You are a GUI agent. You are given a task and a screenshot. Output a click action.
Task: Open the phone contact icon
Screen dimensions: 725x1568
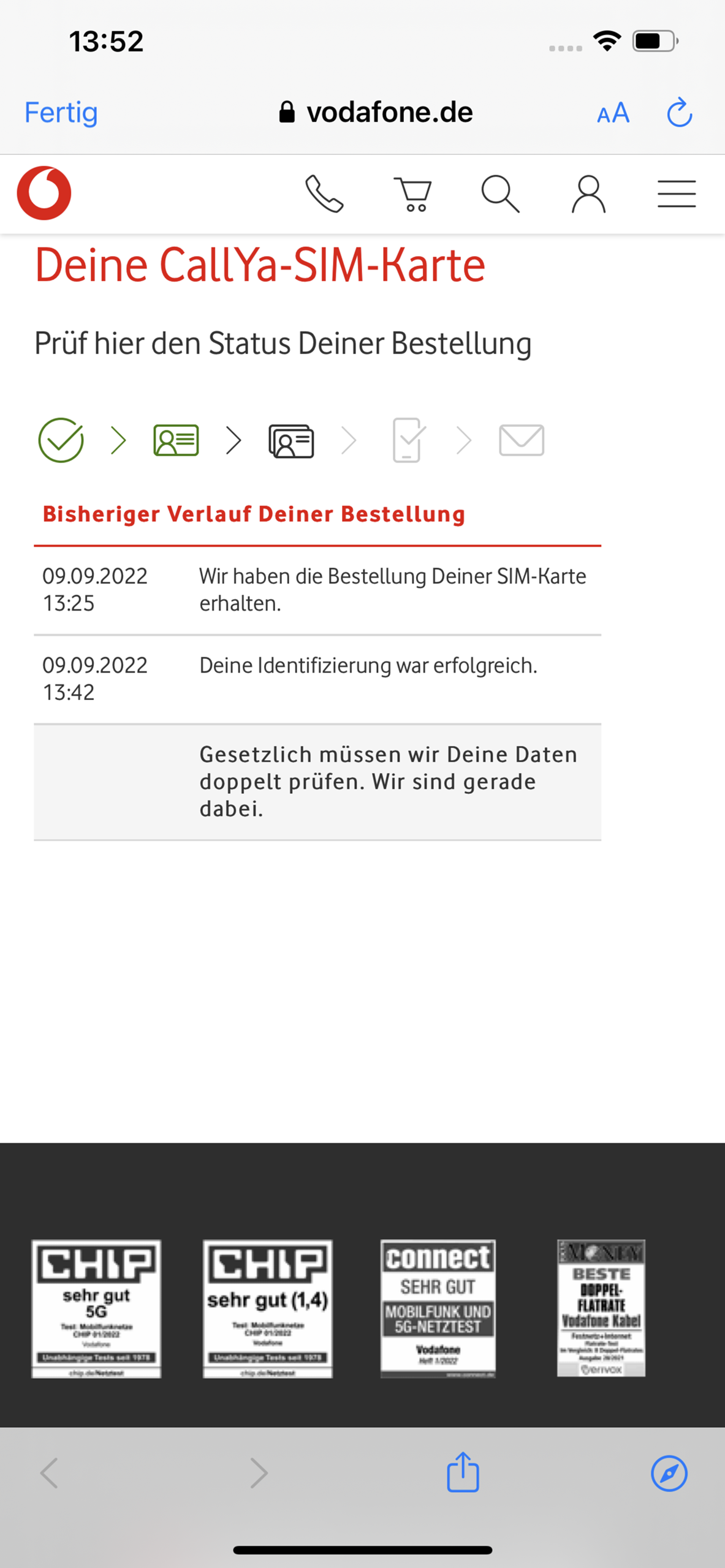coord(325,194)
